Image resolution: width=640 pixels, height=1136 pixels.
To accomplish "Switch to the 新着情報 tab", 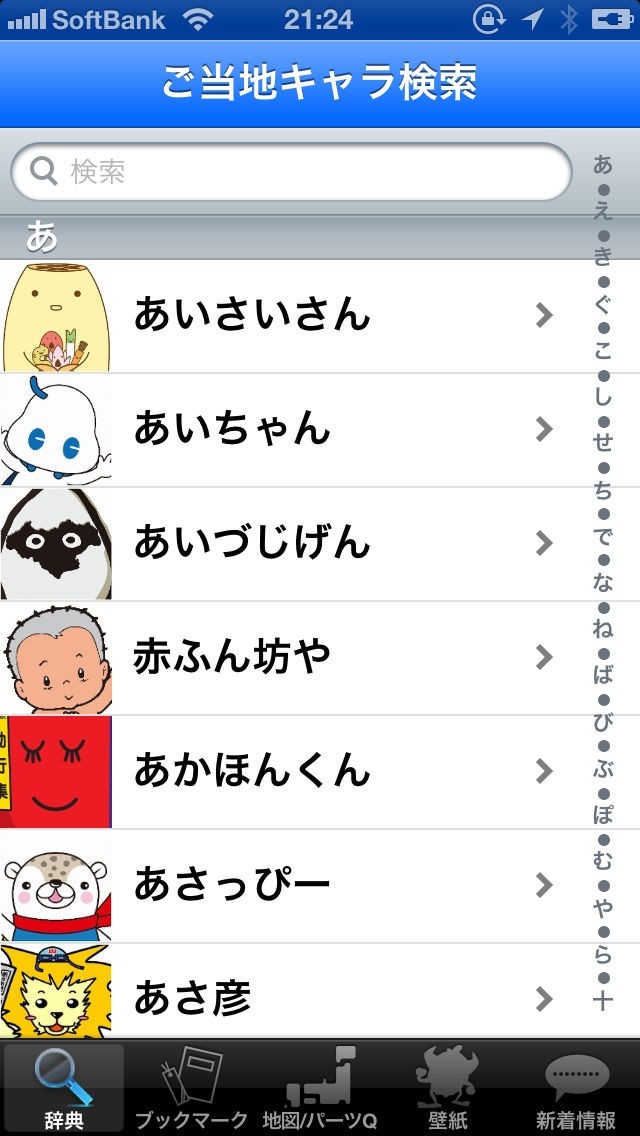I will [576, 1088].
